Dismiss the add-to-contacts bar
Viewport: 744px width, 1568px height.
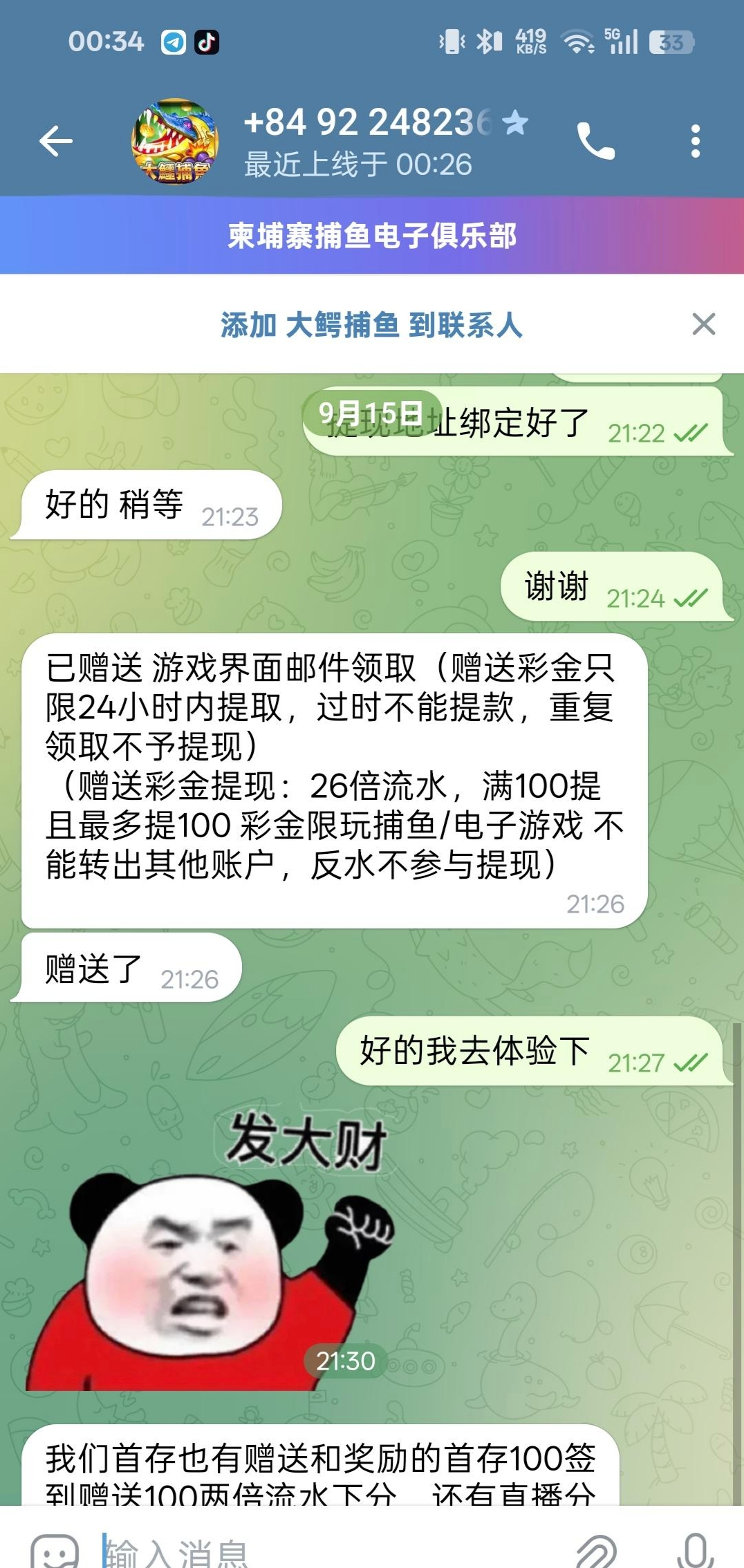[x=703, y=324]
